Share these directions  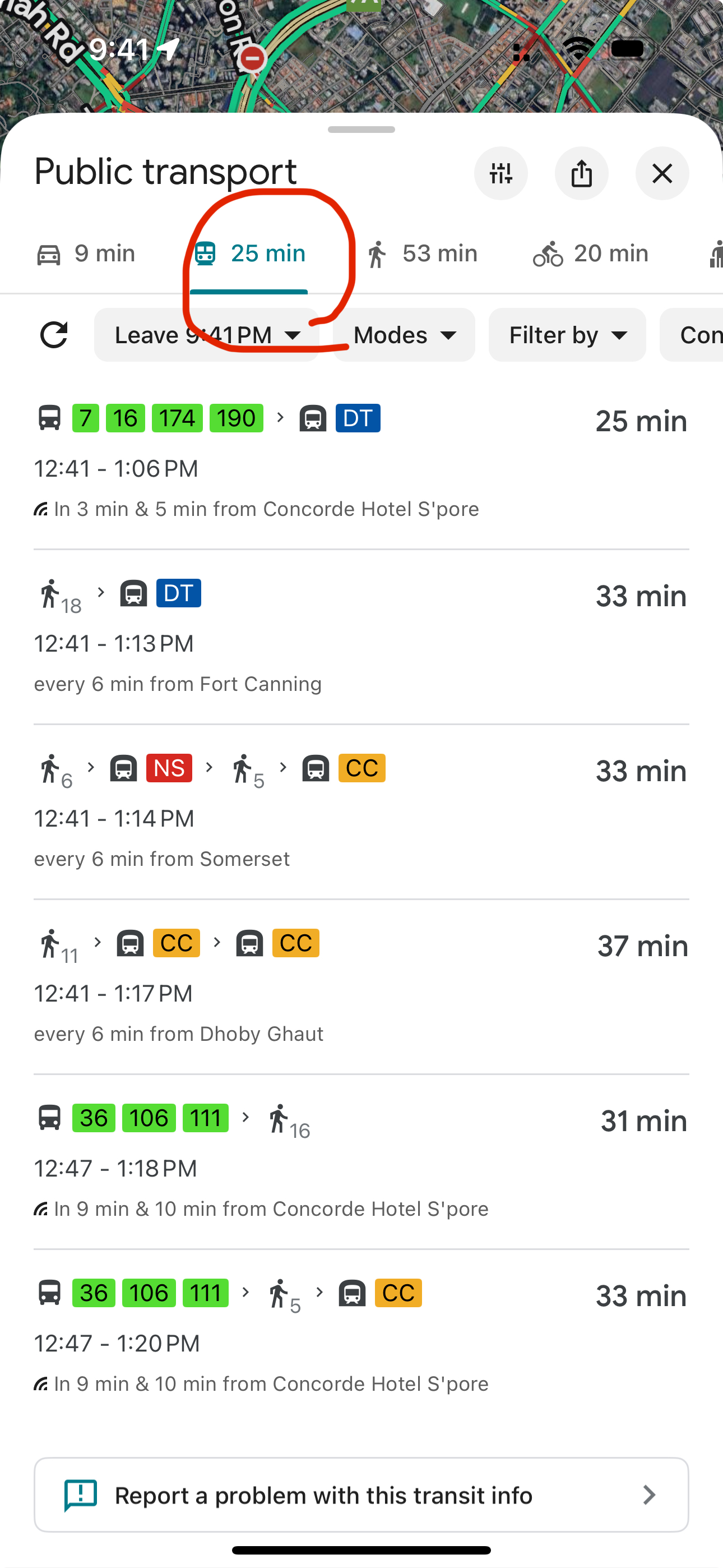point(581,173)
